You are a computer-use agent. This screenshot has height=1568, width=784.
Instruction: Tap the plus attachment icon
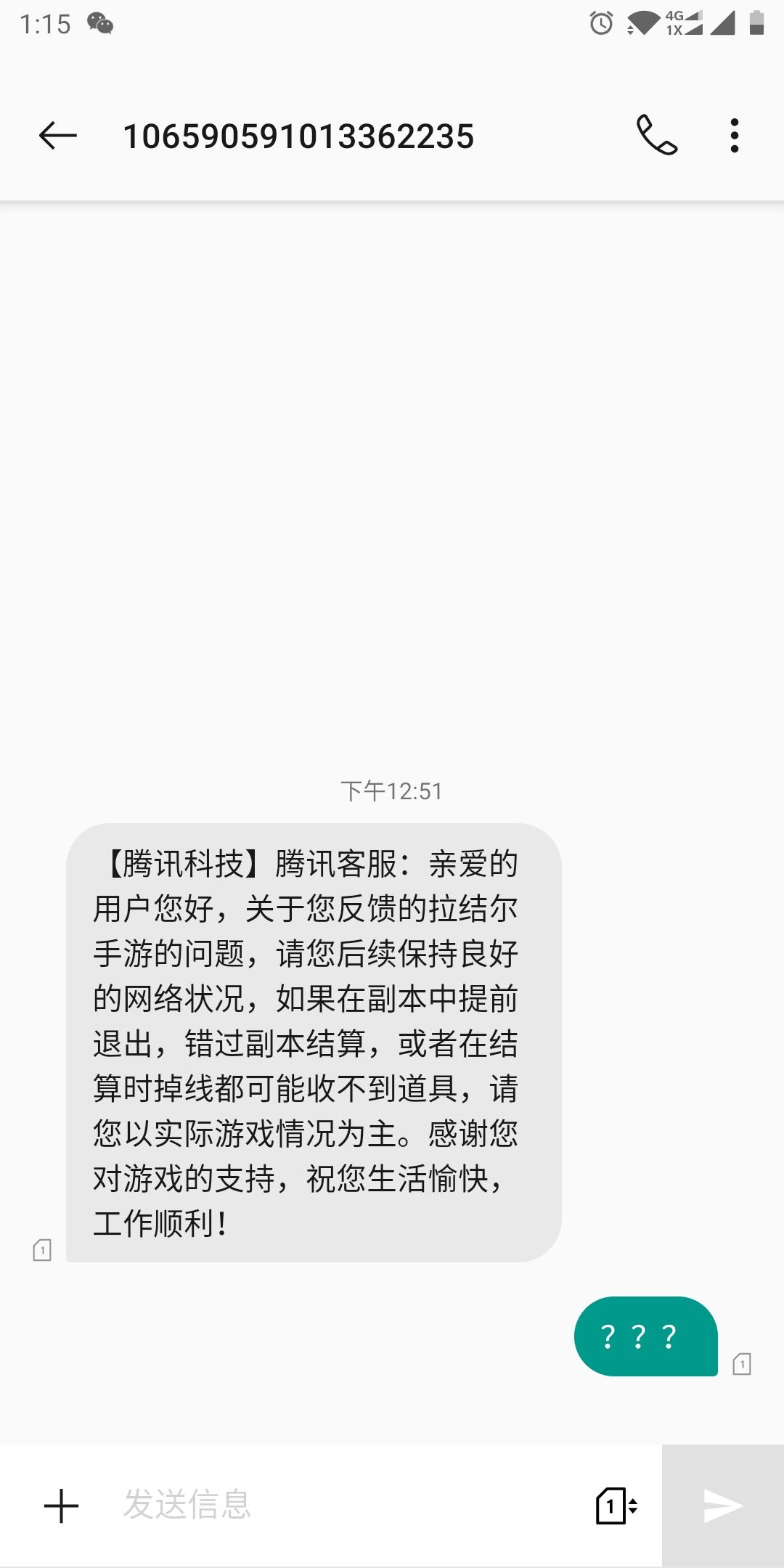[x=61, y=1506]
